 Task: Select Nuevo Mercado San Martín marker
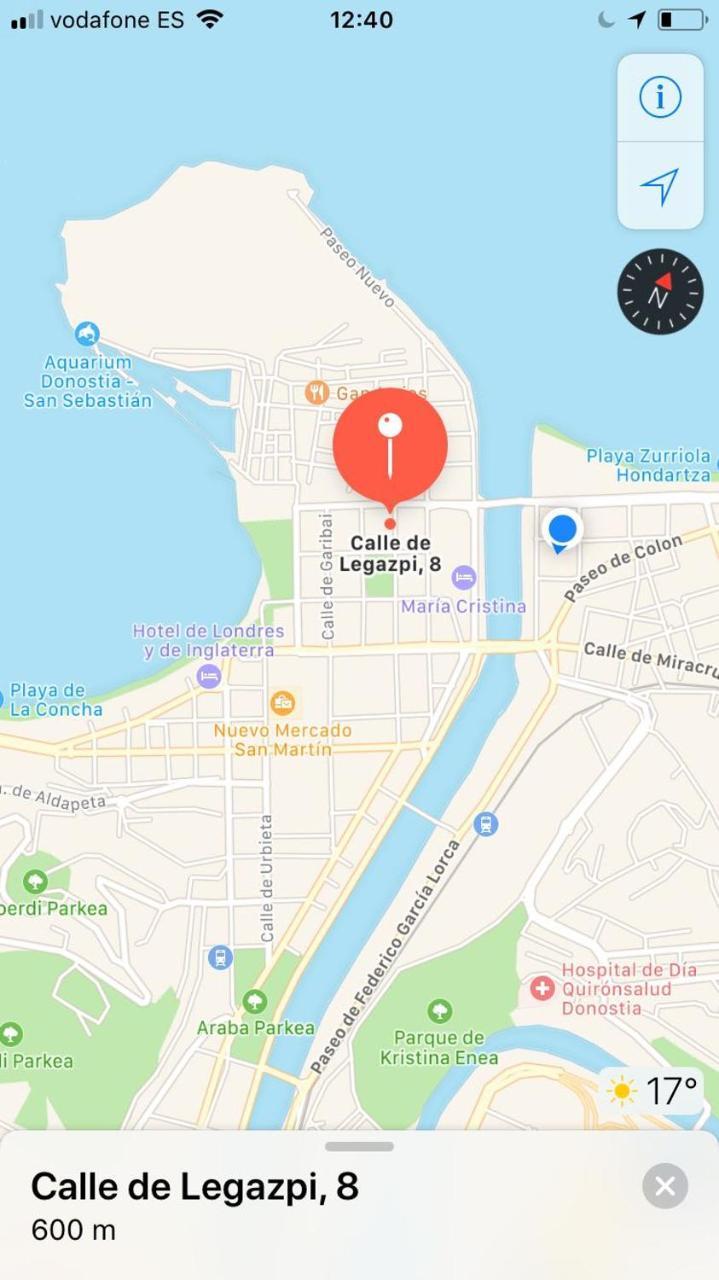pyautogui.click(x=283, y=702)
